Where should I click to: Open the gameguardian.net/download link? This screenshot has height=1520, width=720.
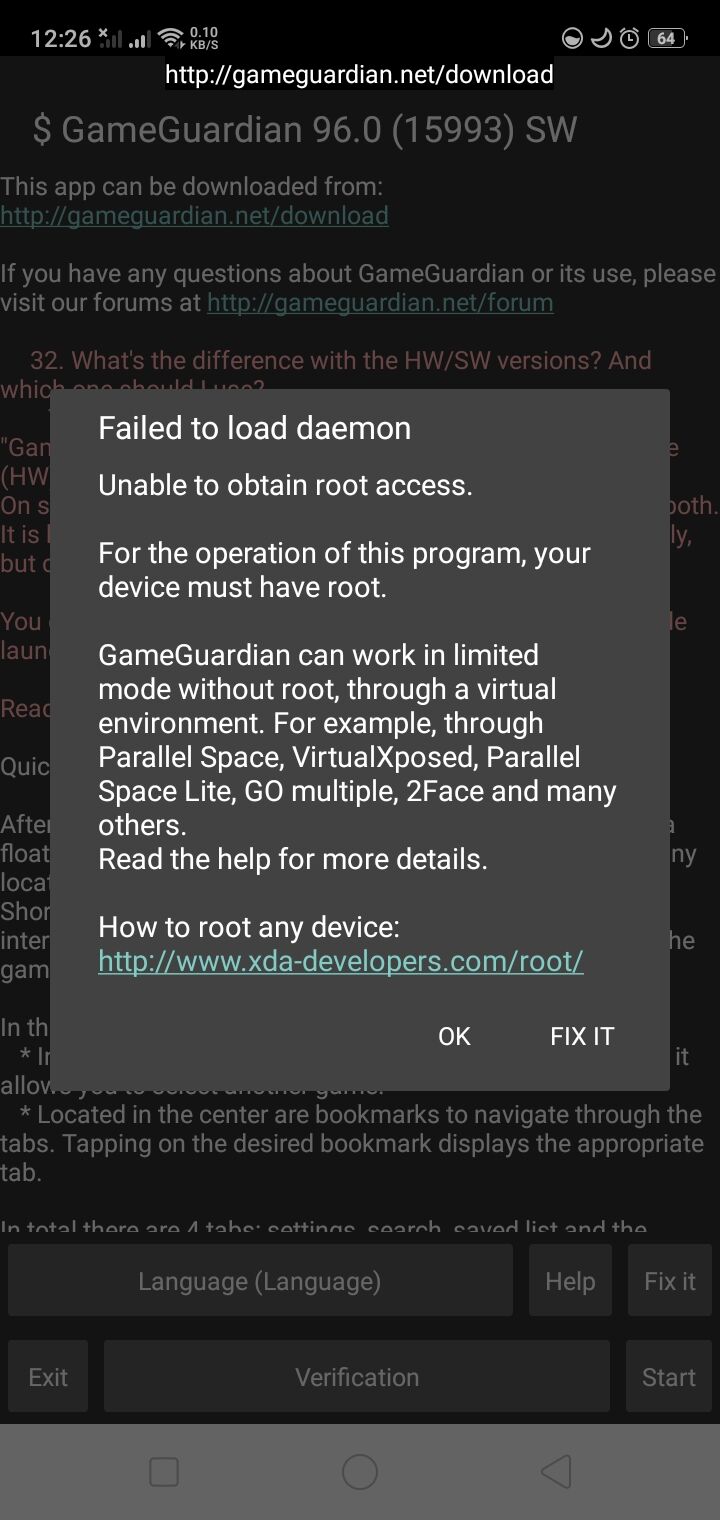point(194,215)
